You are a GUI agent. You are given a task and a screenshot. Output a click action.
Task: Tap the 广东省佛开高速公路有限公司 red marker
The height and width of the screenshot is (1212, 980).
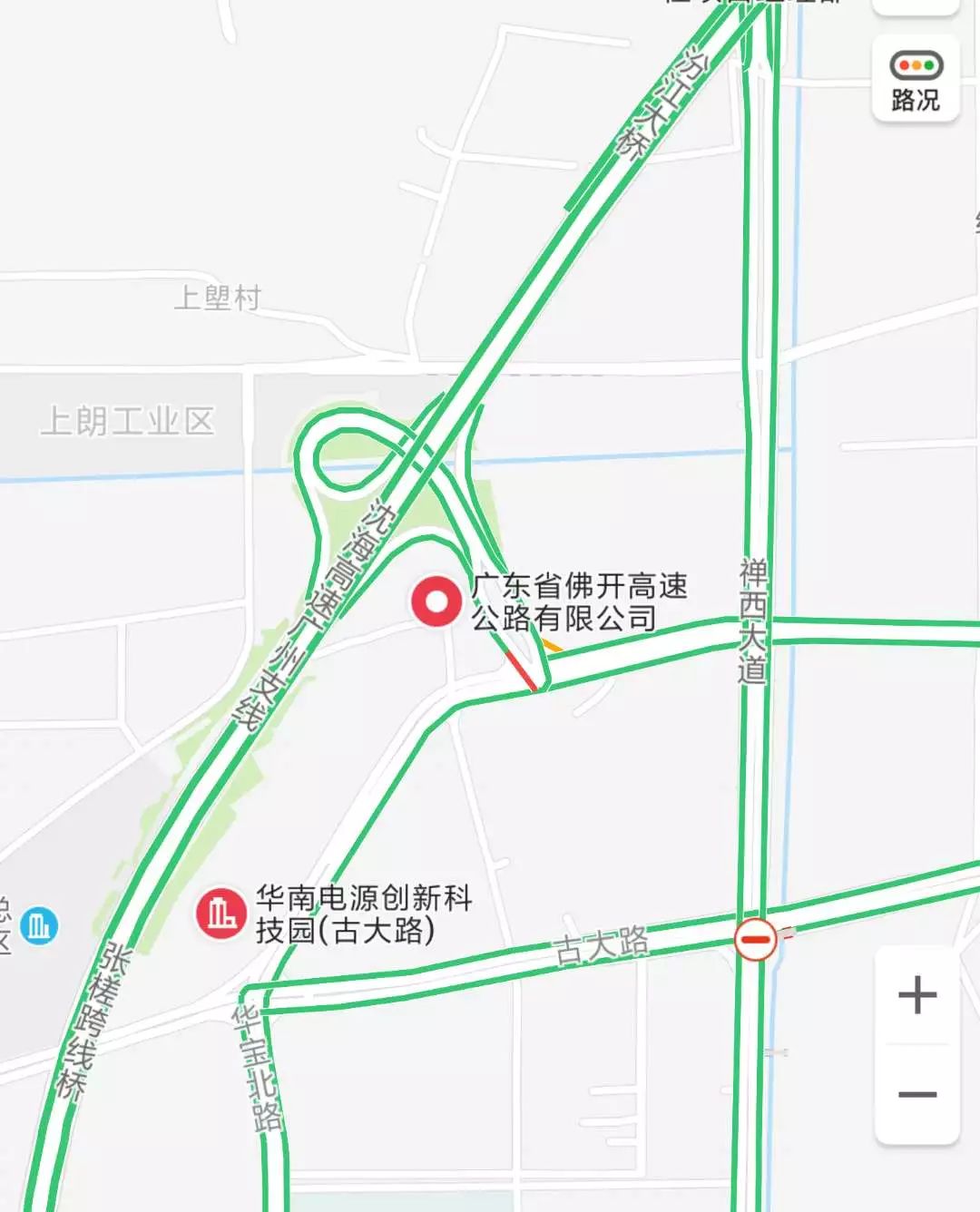(436, 601)
